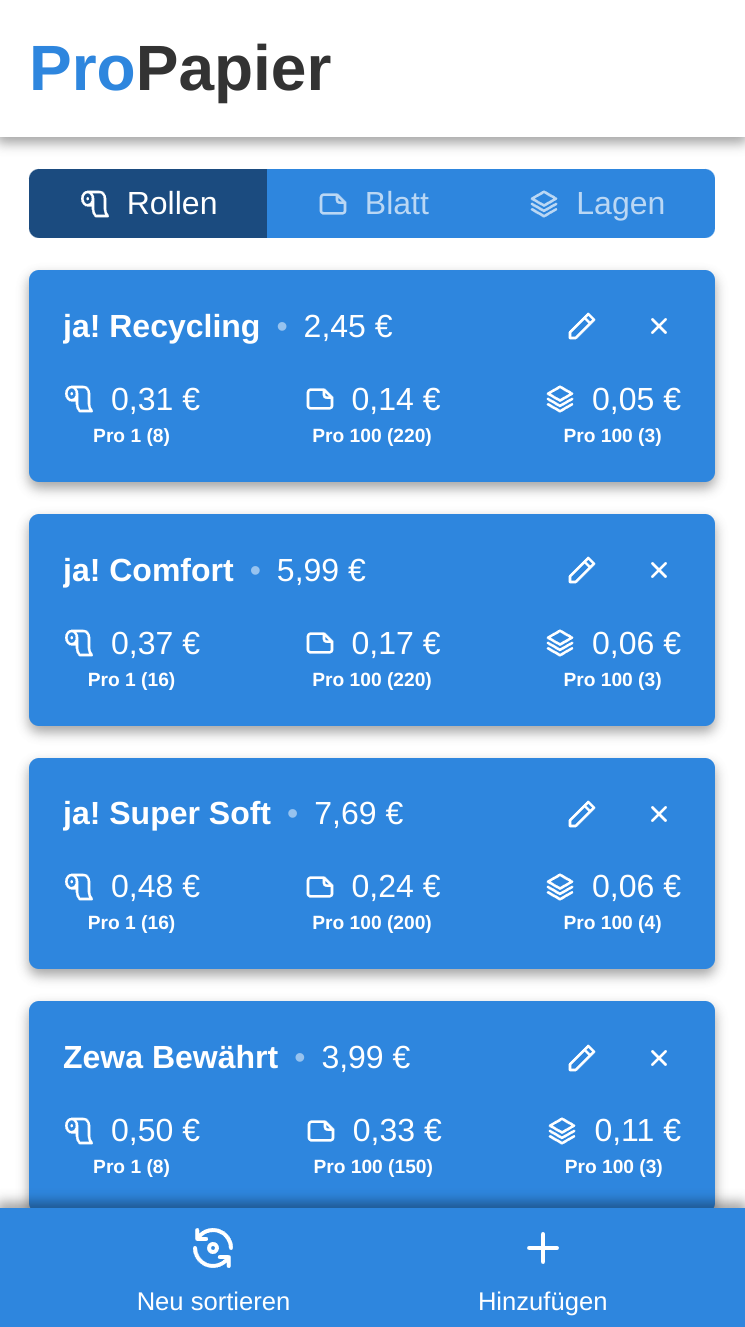This screenshot has height=1327, width=745.
Task: Edit the ja! Comfort entry
Action: point(582,570)
